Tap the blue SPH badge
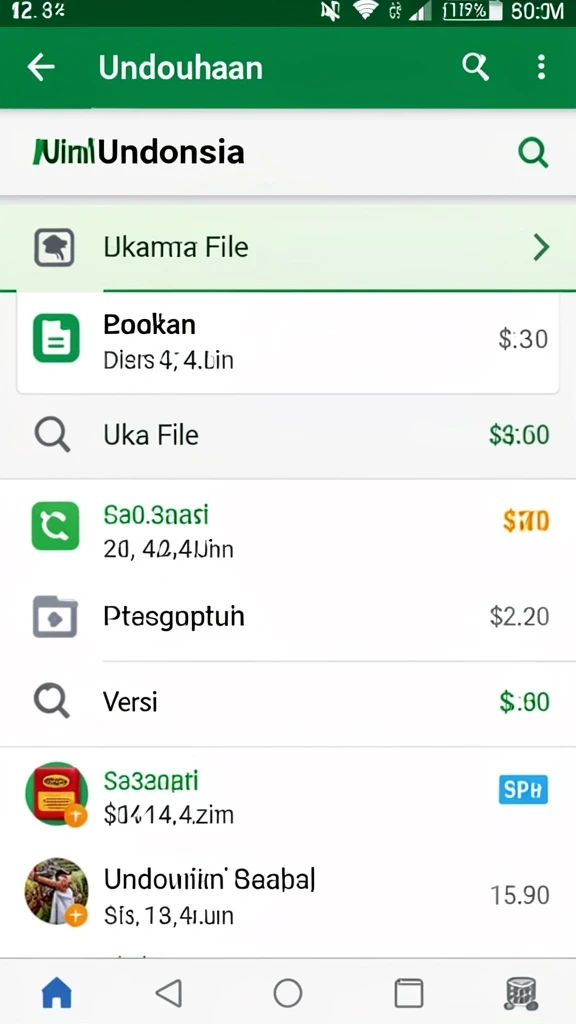Viewport: 576px width, 1024px height. click(523, 790)
